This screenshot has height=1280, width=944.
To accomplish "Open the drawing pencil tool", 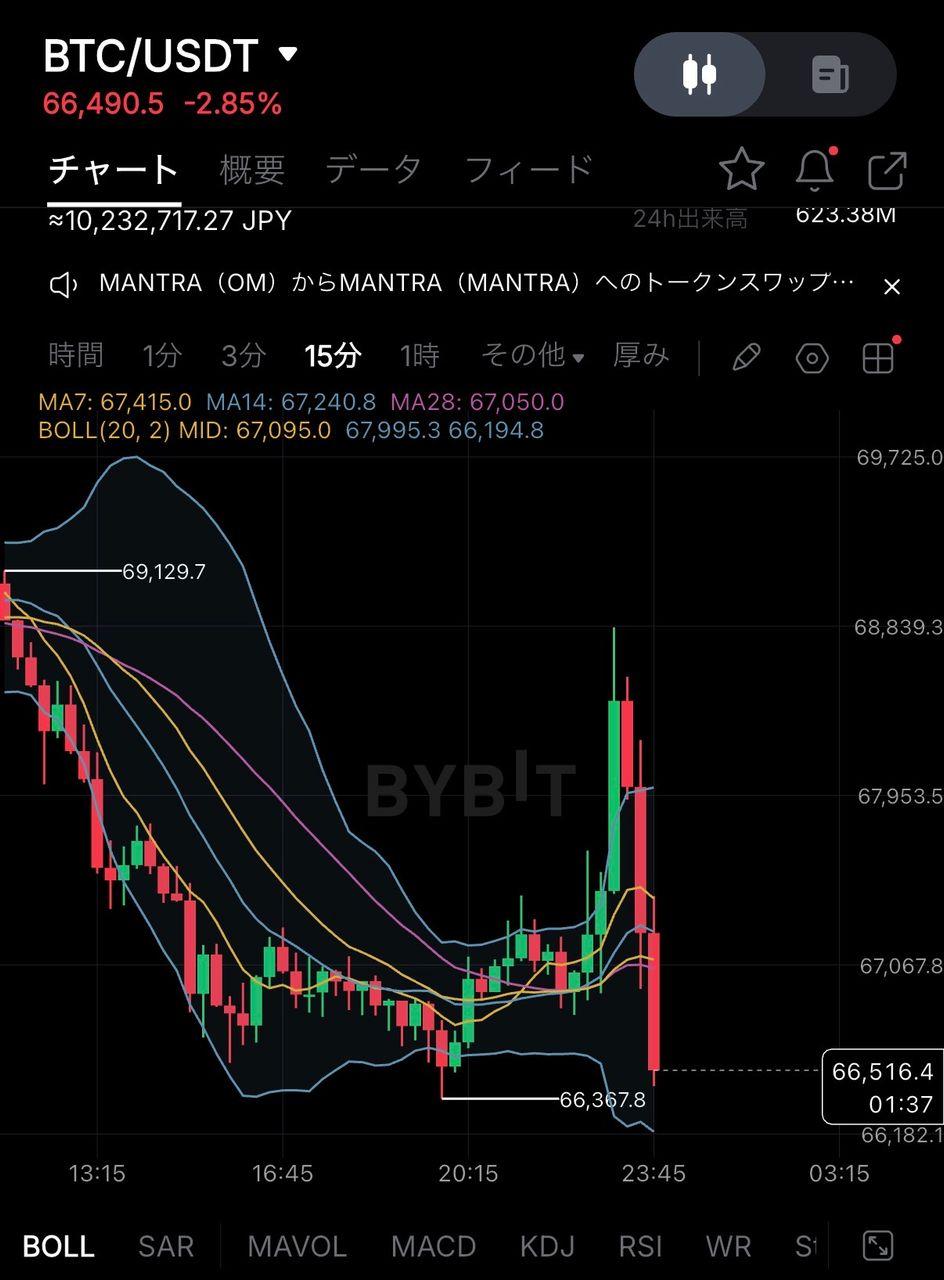I will pos(746,357).
